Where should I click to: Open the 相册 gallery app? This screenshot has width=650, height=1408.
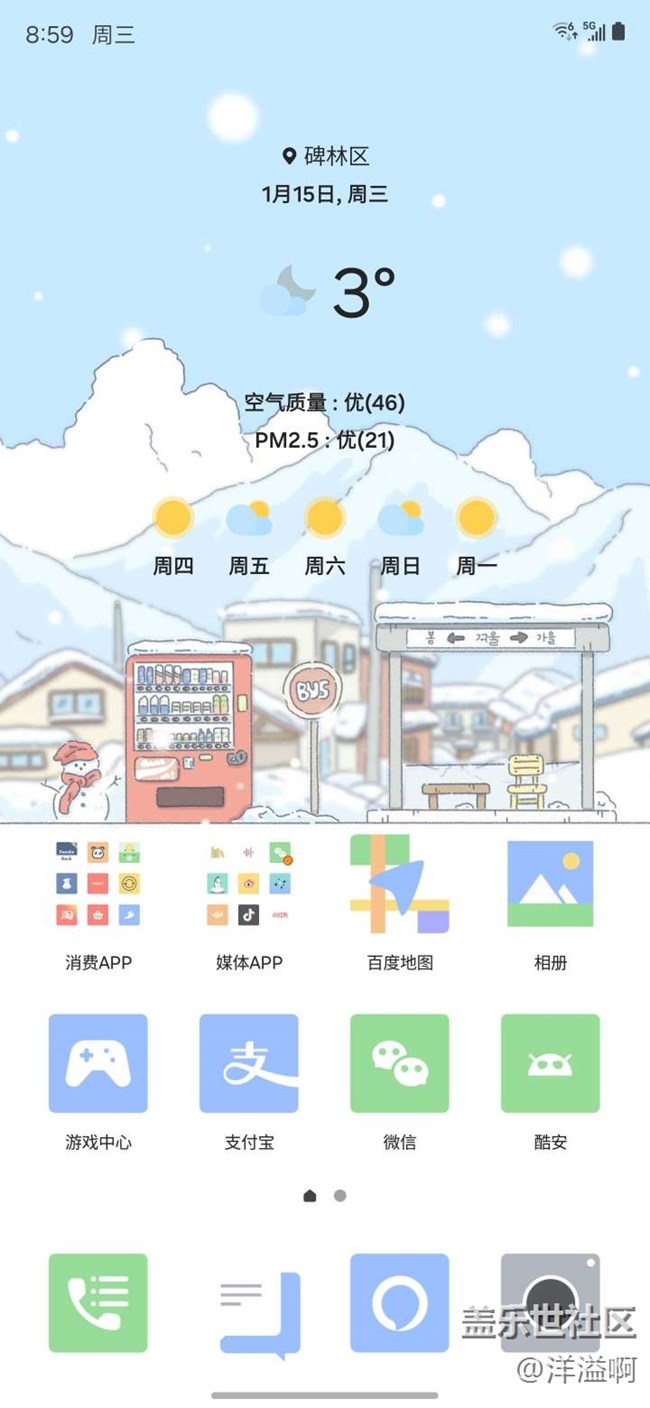(x=550, y=884)
